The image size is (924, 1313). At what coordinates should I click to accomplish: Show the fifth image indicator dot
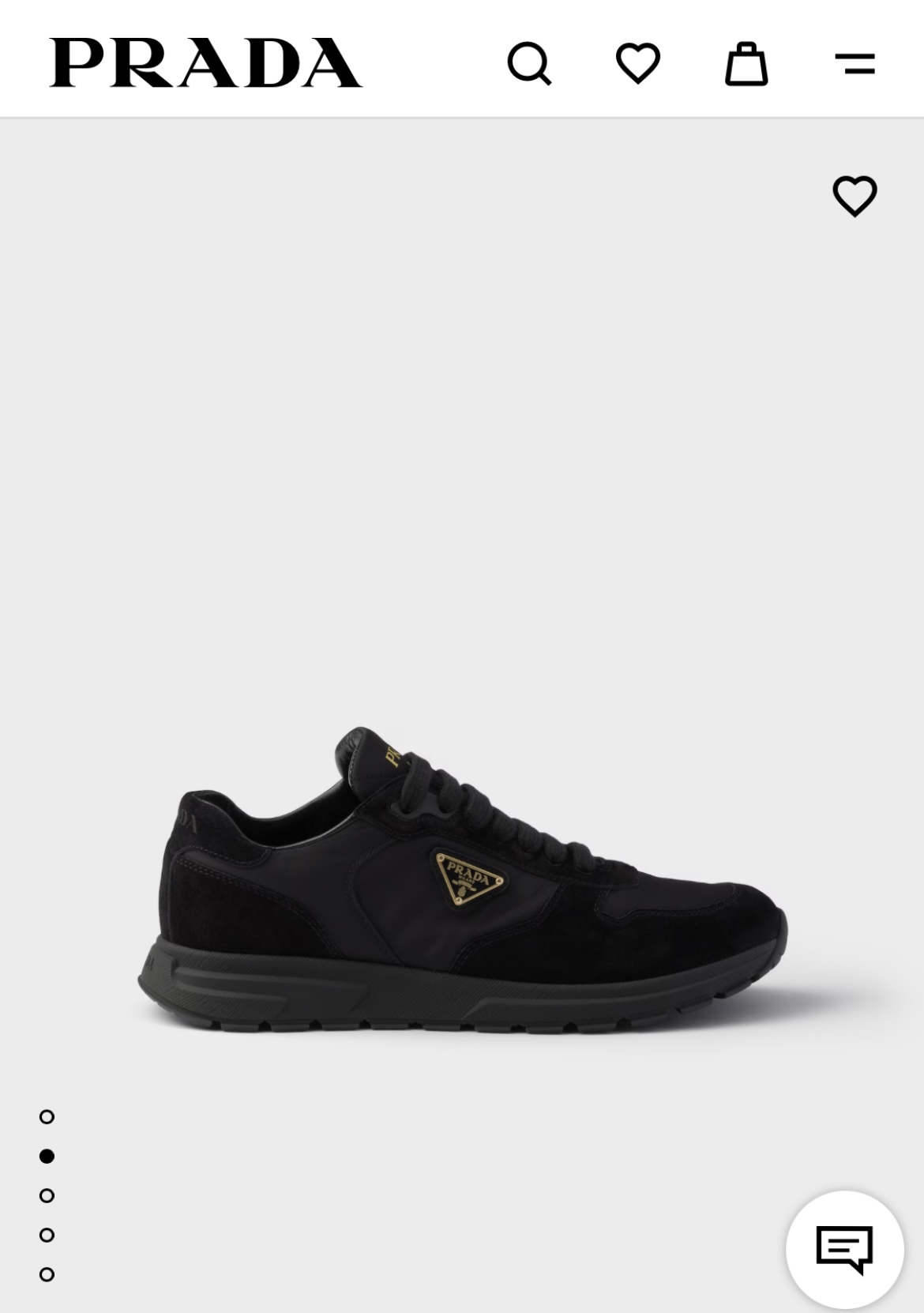tap(47, 1274)
